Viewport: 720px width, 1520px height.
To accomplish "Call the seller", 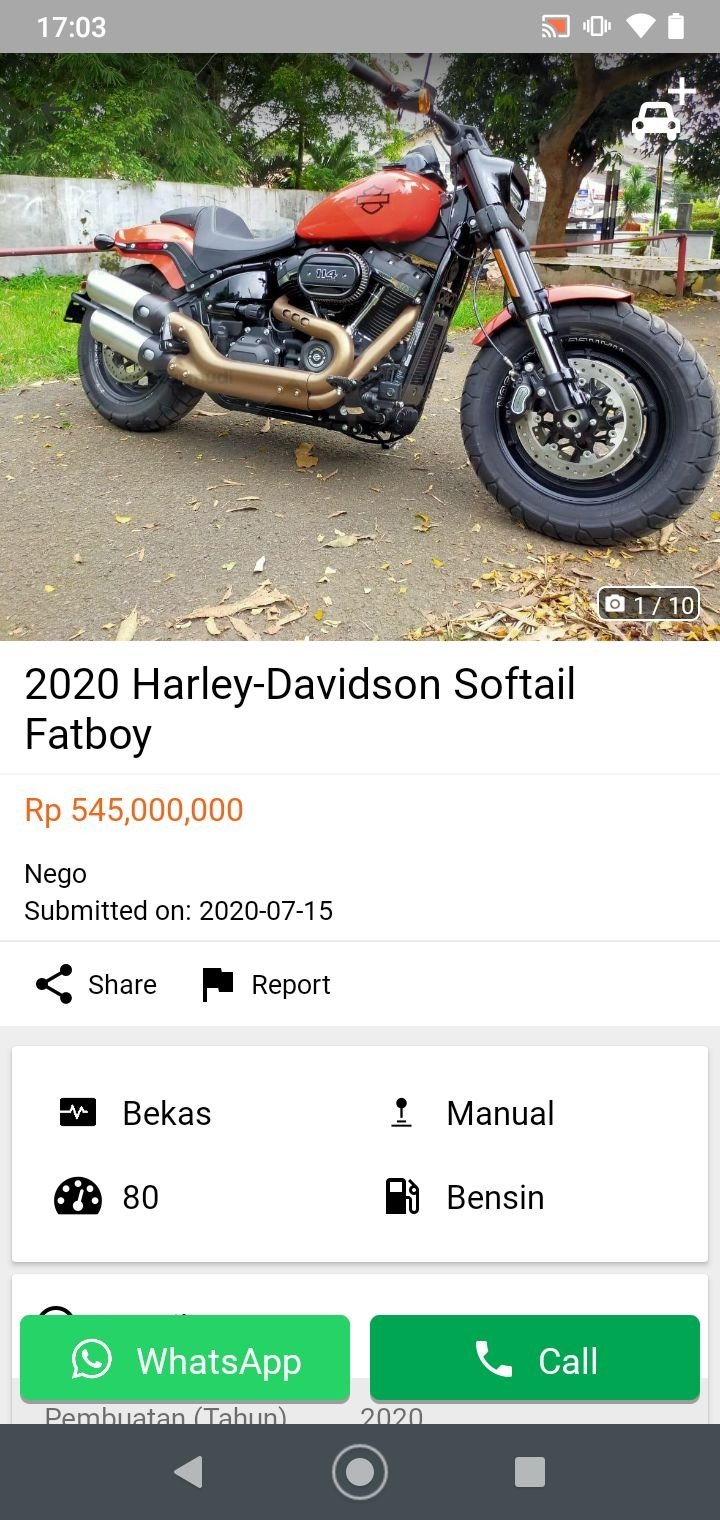I will tap(535, 1360).
